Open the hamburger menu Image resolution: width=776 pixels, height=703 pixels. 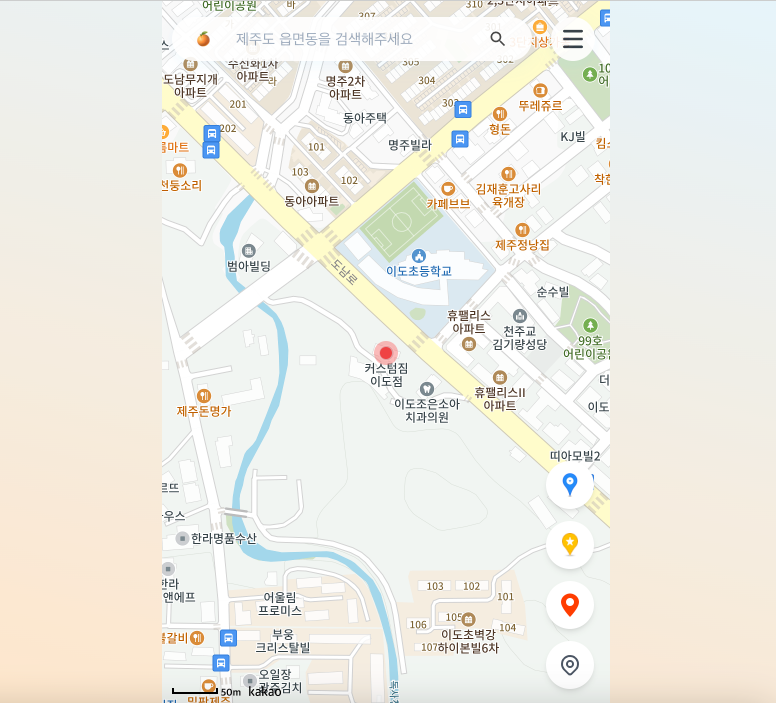(x=572, y=39)
